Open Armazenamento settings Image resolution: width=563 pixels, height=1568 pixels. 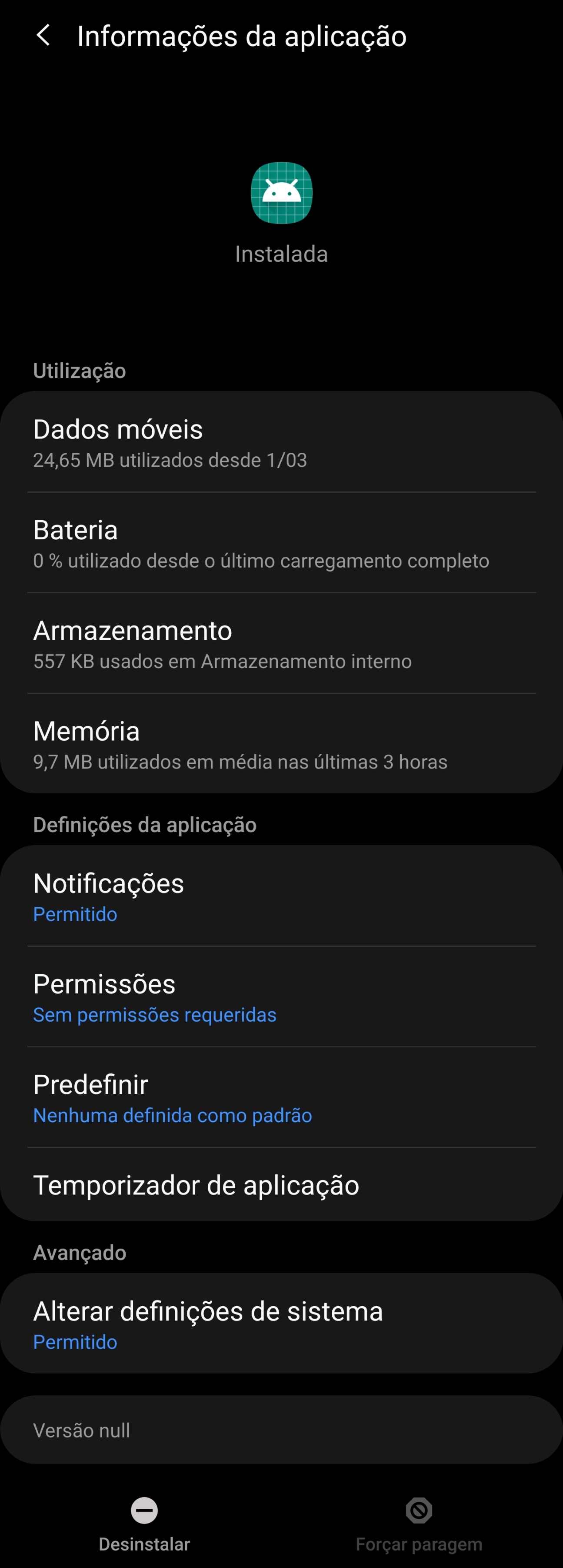[x=281, y=644]
